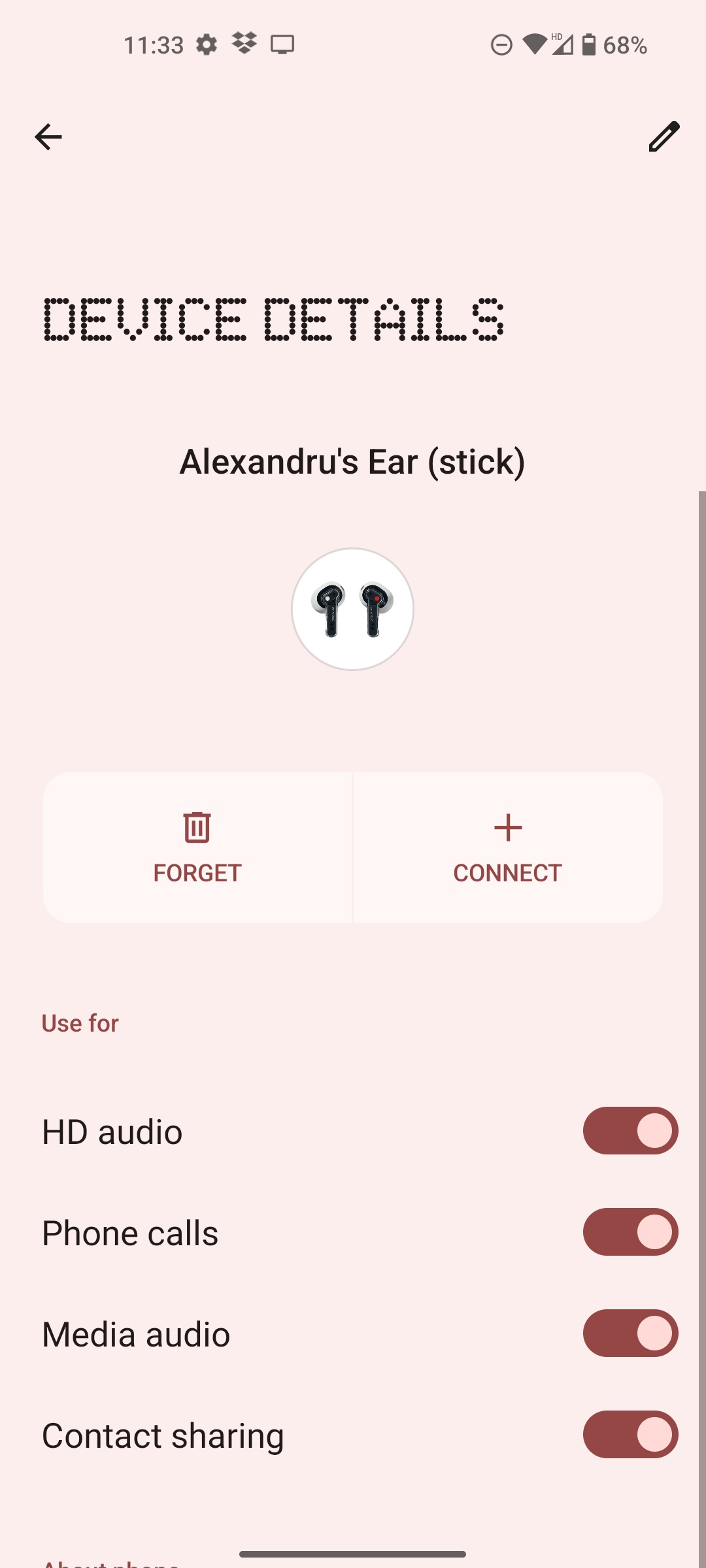The width and height of the screenshot is (706, 1568).
Task: Disable the Phone calls switch
Action: [630, 1232]
